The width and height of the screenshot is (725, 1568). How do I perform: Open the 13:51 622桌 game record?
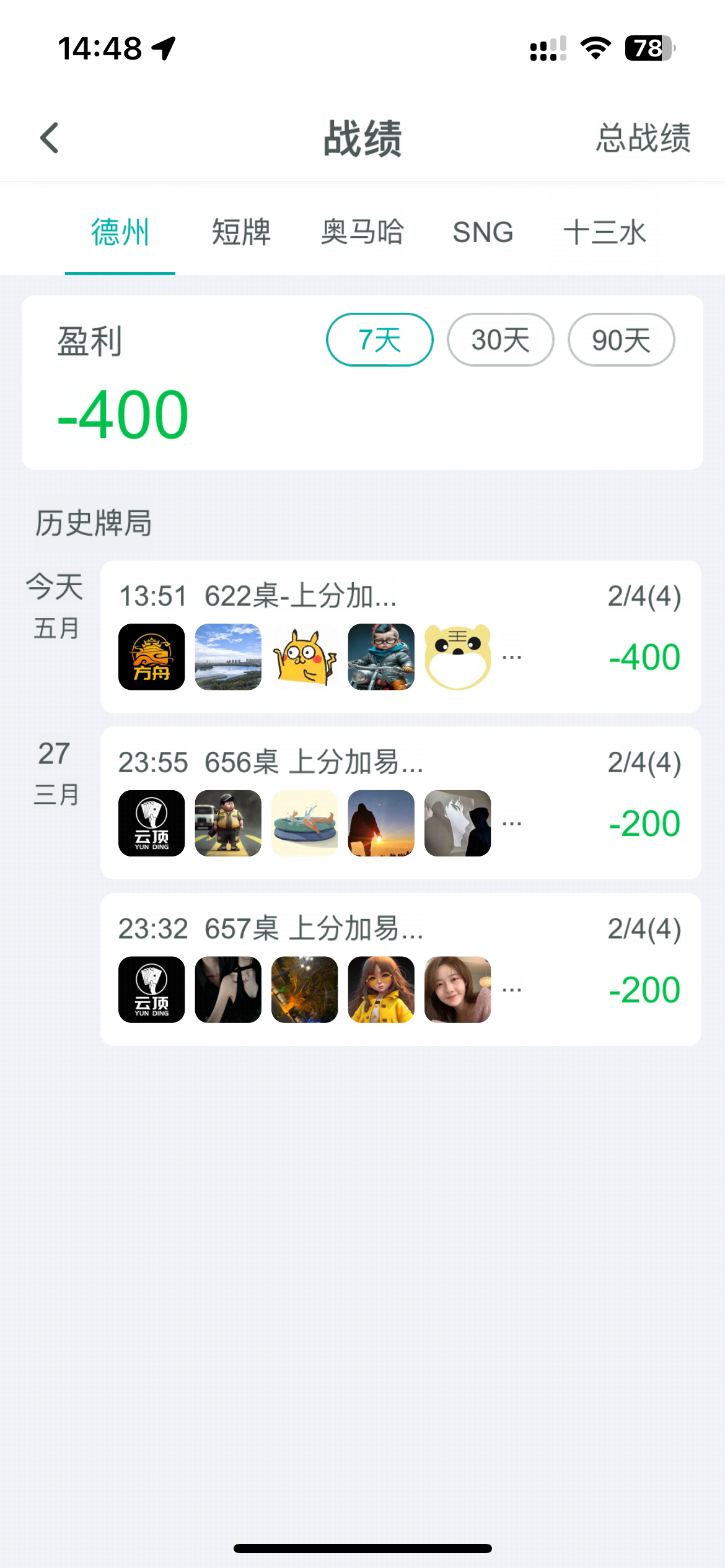coord(401,637)
